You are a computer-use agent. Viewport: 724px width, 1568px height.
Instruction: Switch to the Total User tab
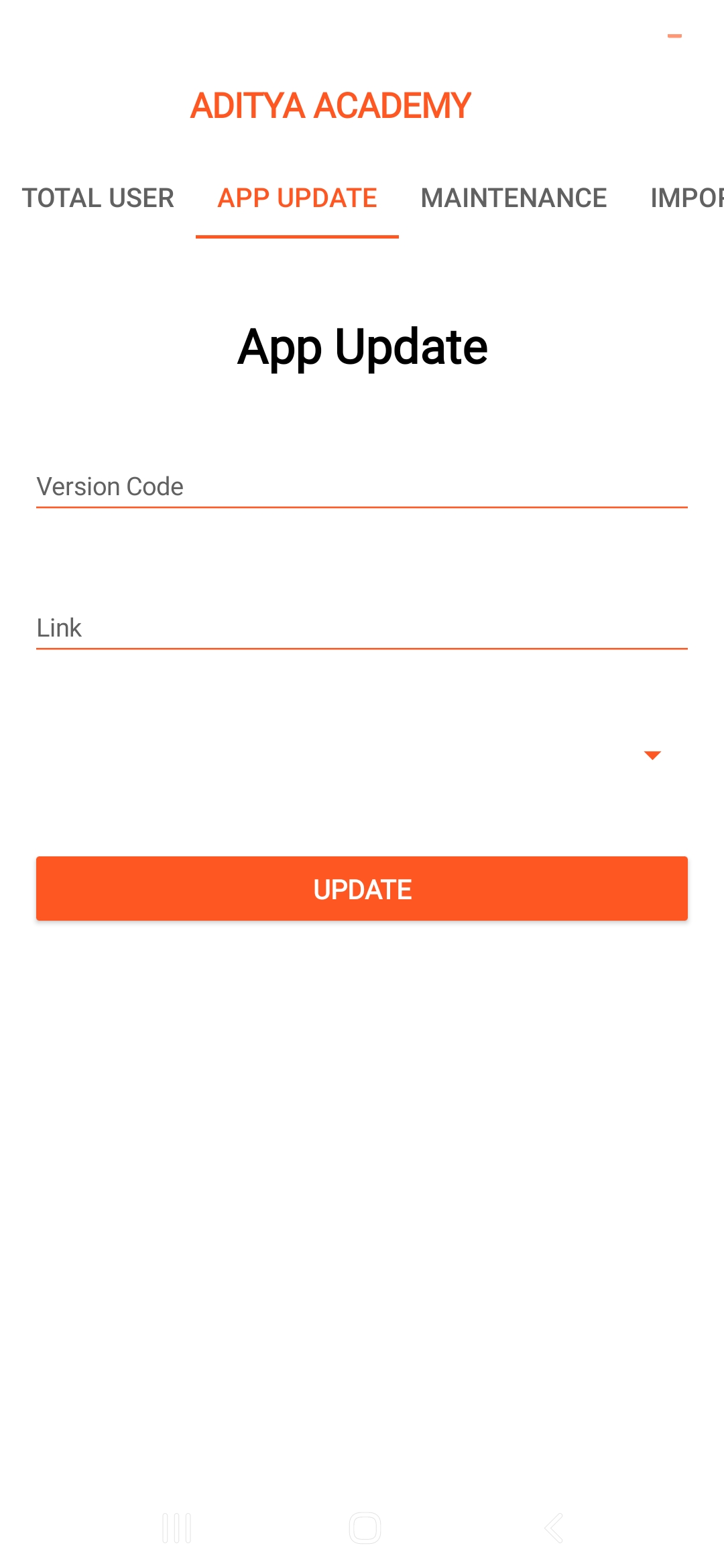[x=98, y=198]
